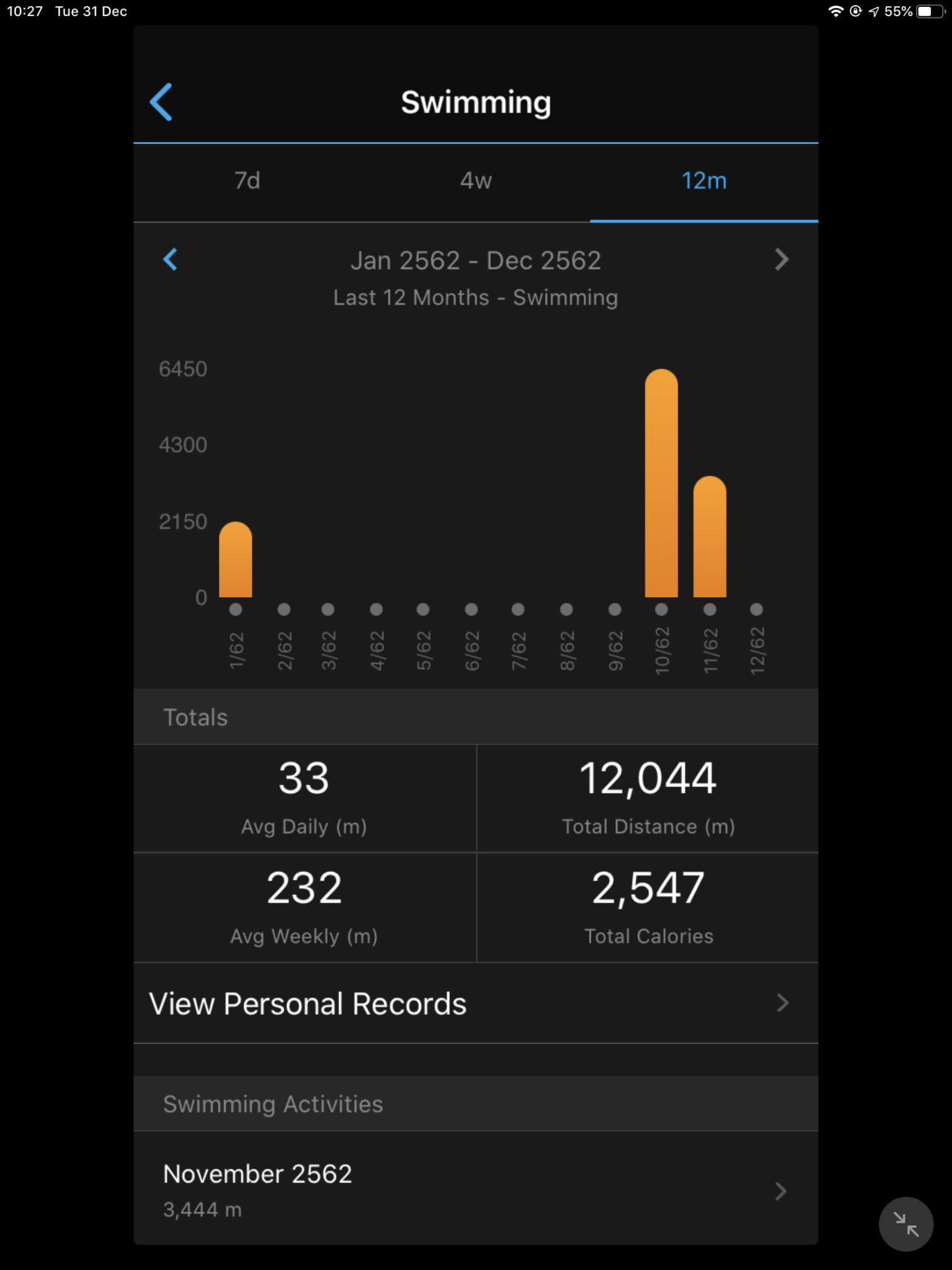The image size is (952, 1270).
Task: Switch to the 7d tab
Action: (x=247, y=181)
